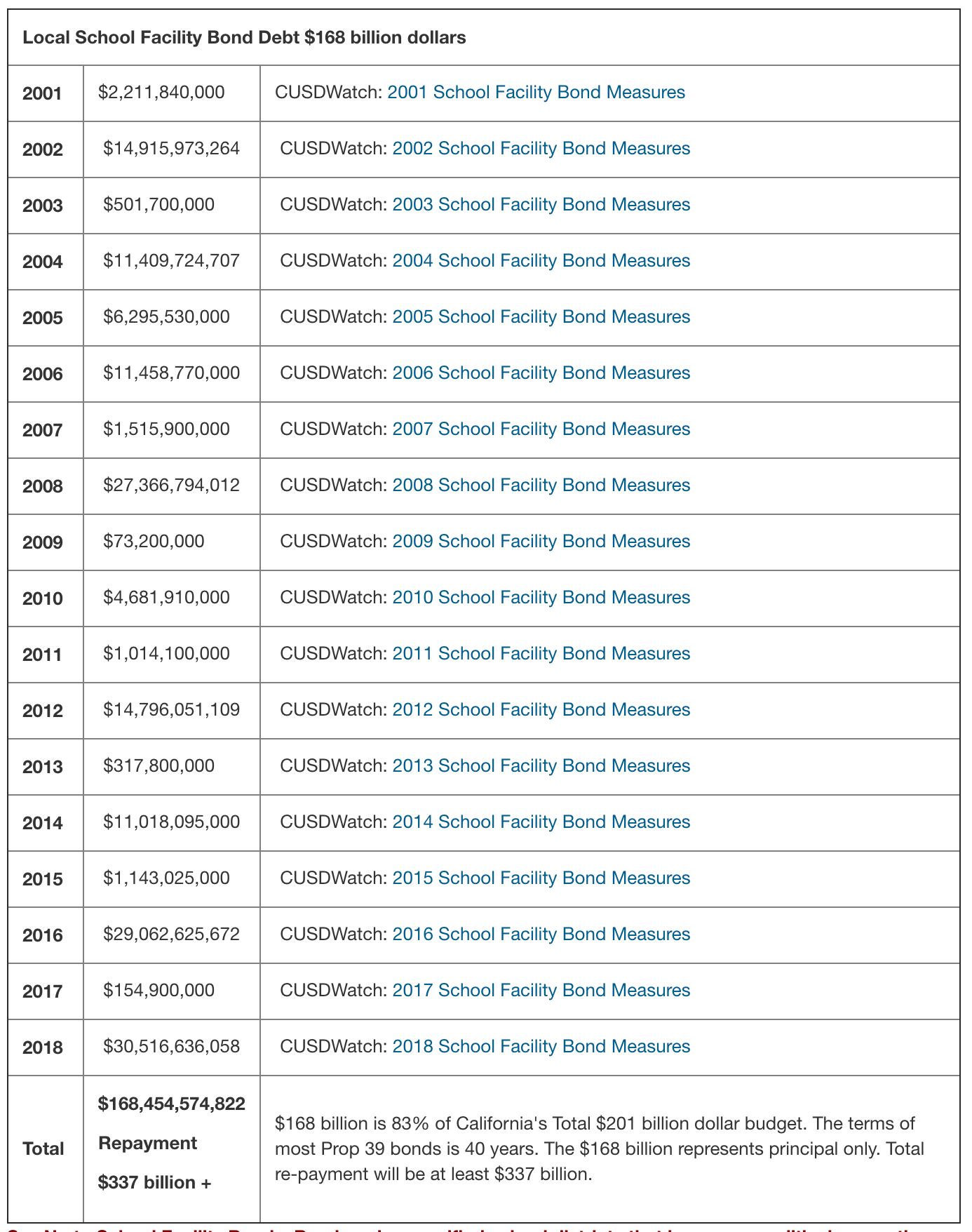Tap the 2009 School Facility Bond Measures link
Viewport: 972px width, 1232px height.
pos(541,542)
